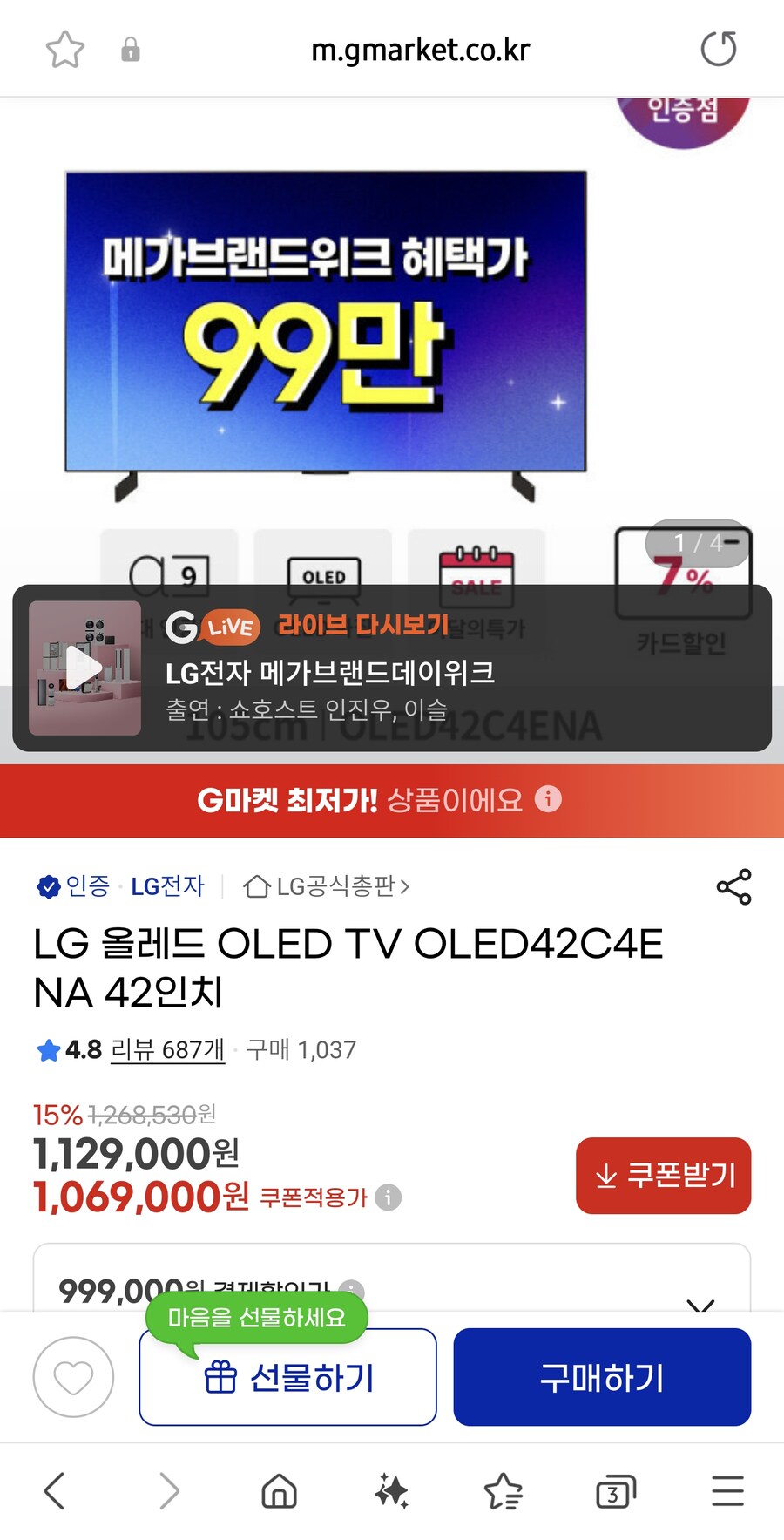Go back to the previous page
This screenshot has width=784, height=1540.
tap(55, 1491)
